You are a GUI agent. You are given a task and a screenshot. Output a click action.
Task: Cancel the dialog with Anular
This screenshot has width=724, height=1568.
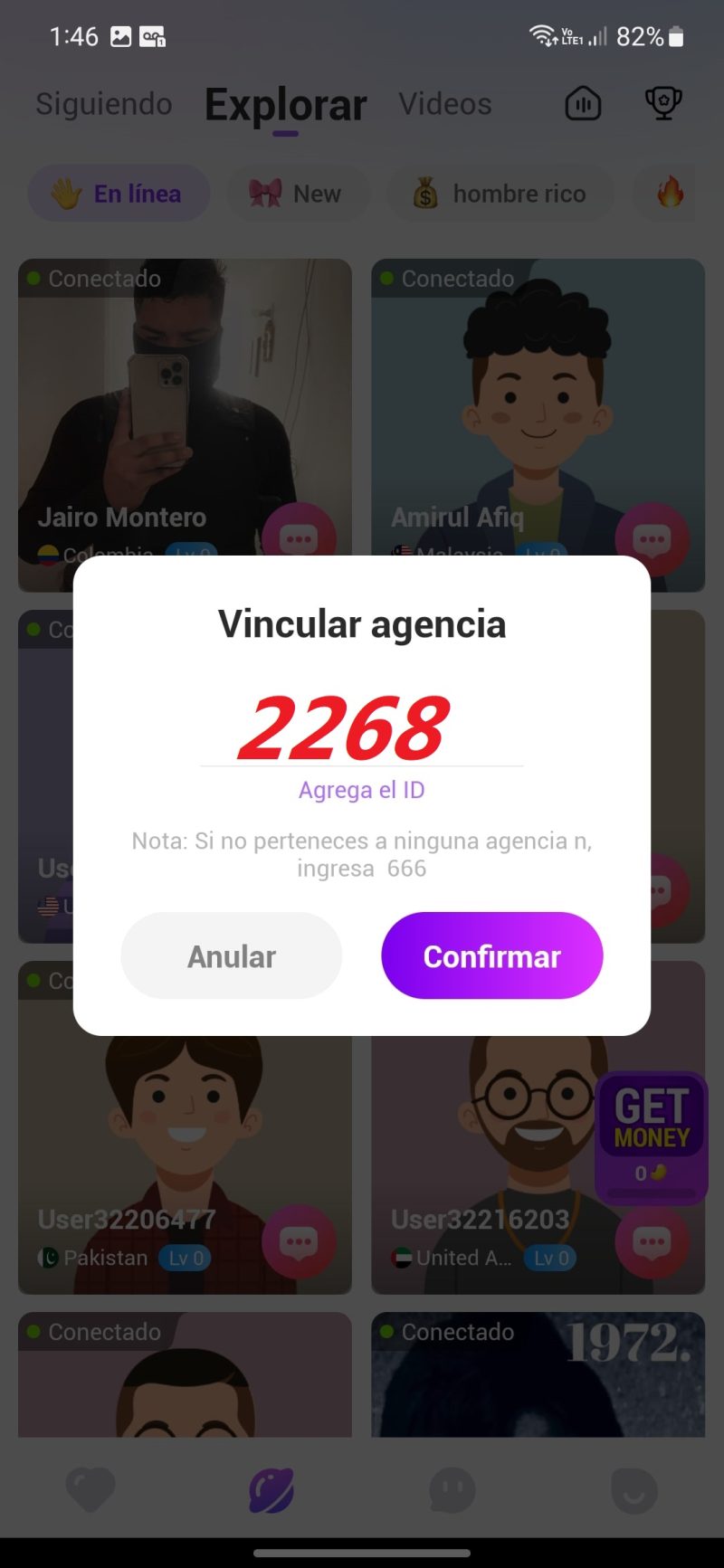[231, 955]
